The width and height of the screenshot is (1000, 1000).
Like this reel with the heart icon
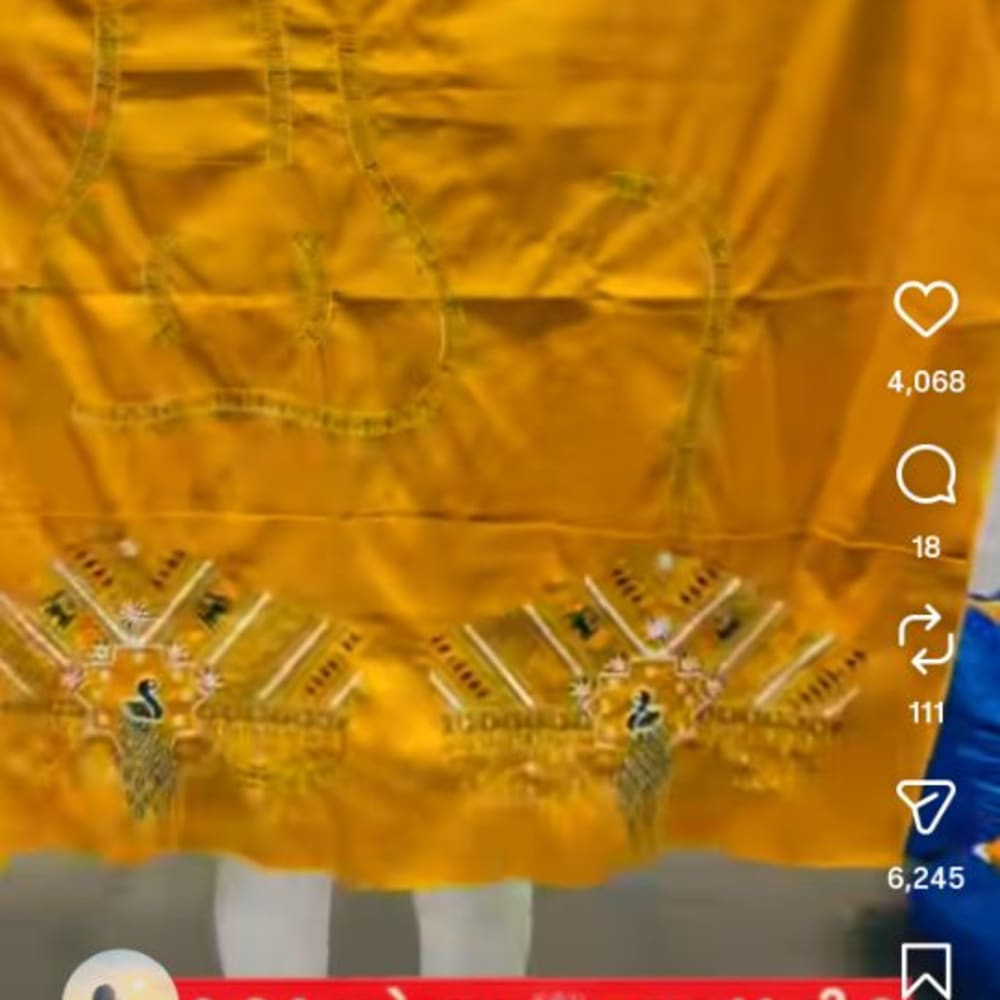pyautogui.click(x=926, y=309)
